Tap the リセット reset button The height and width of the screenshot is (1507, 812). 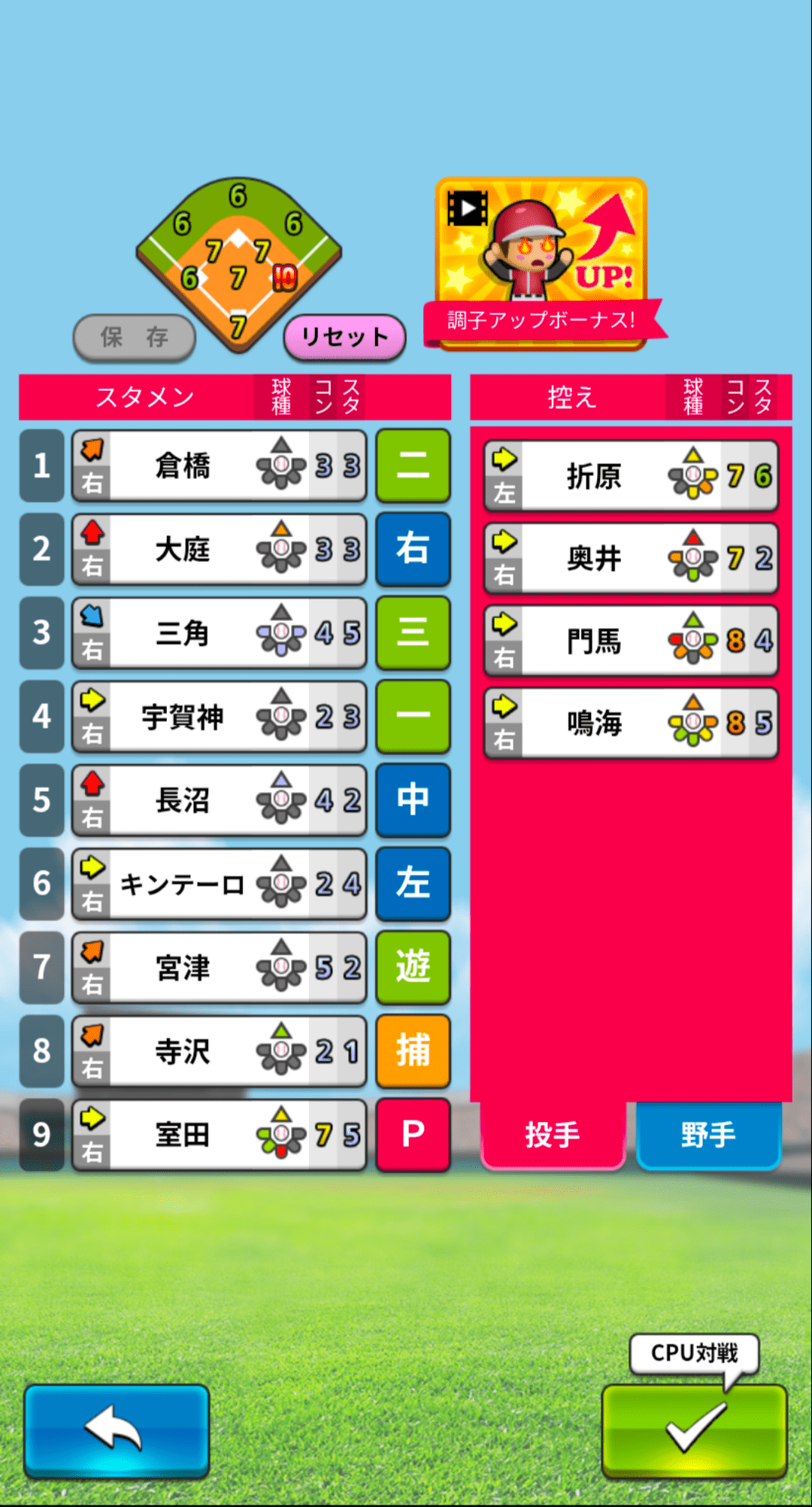pos(344,337)
